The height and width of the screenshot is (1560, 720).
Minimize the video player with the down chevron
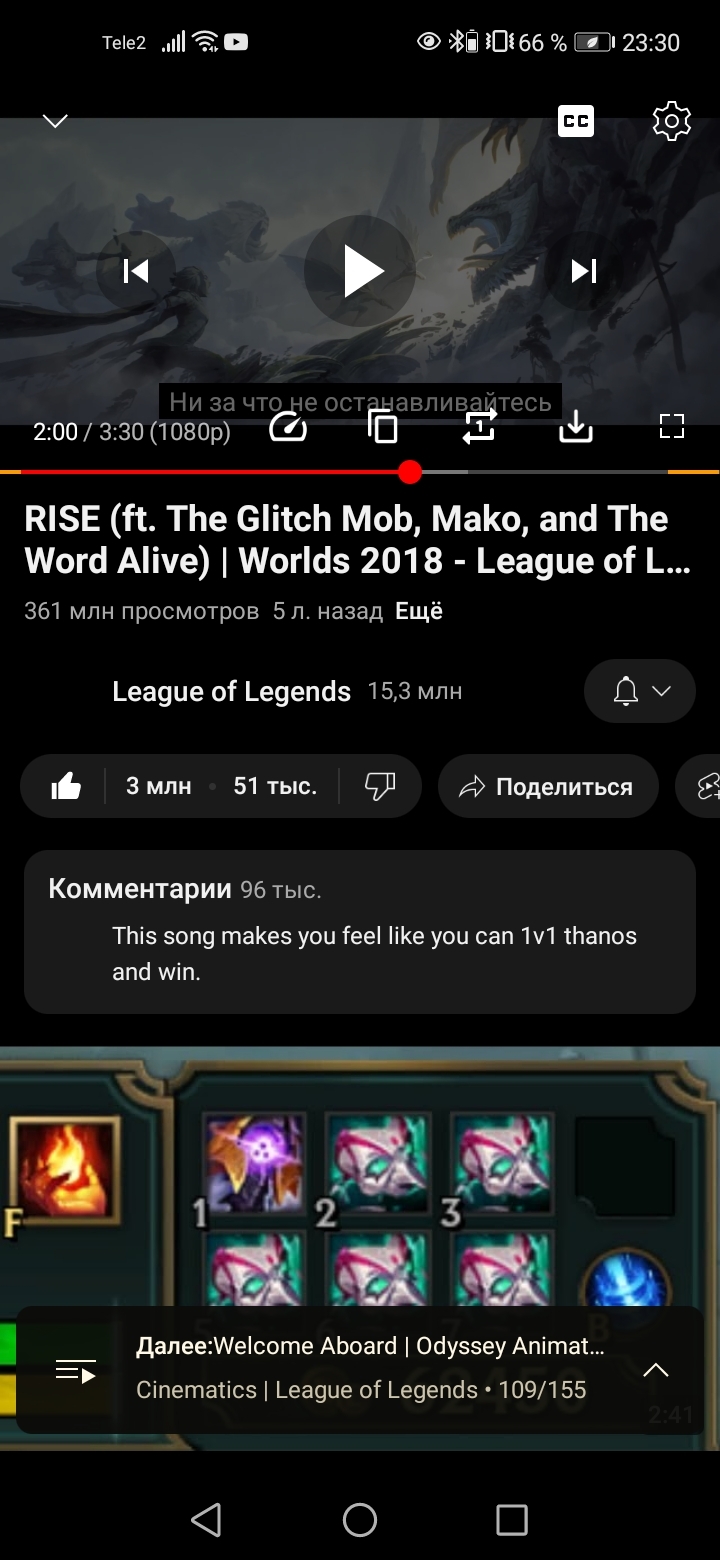[x=55, y=121]
